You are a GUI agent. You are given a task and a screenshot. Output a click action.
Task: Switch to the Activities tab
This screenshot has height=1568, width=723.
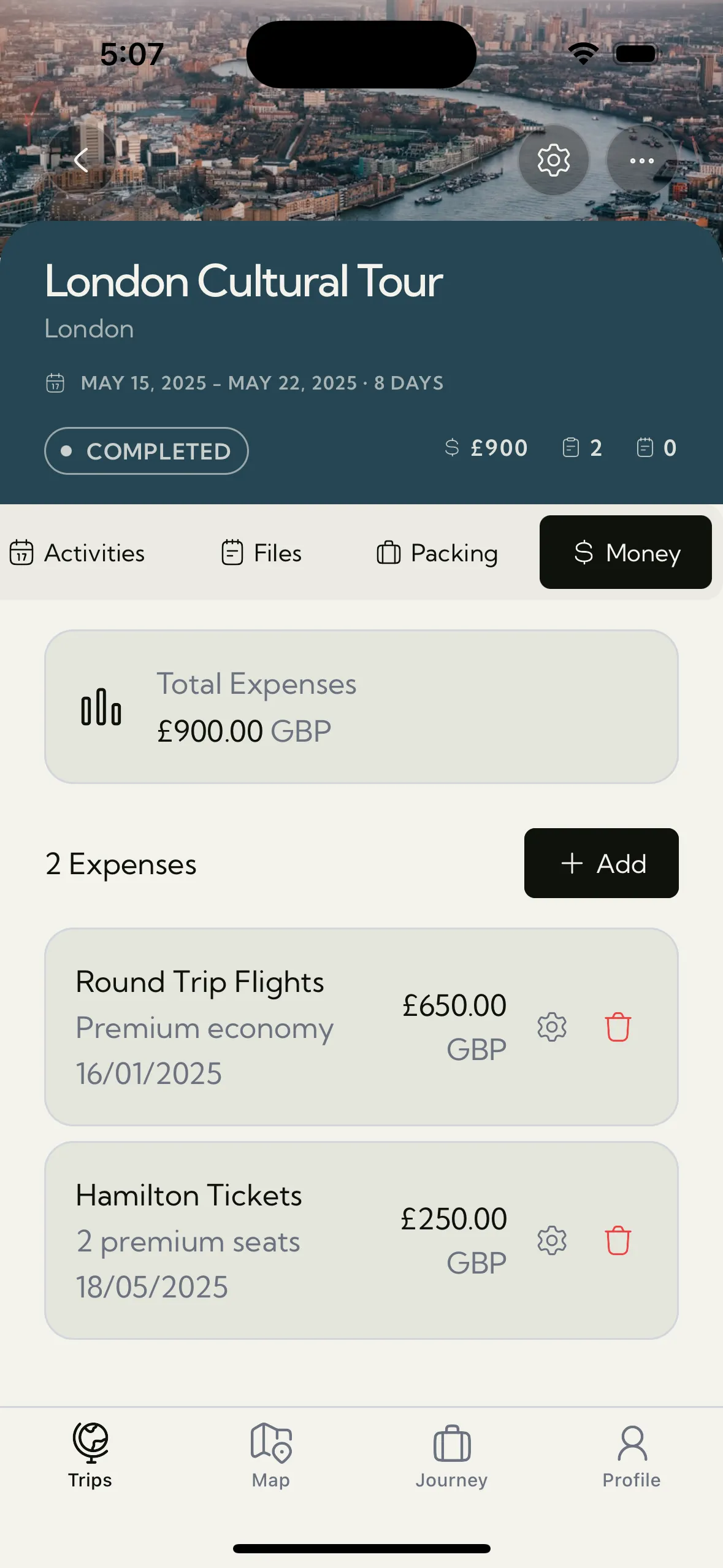(x=77, y=552)
